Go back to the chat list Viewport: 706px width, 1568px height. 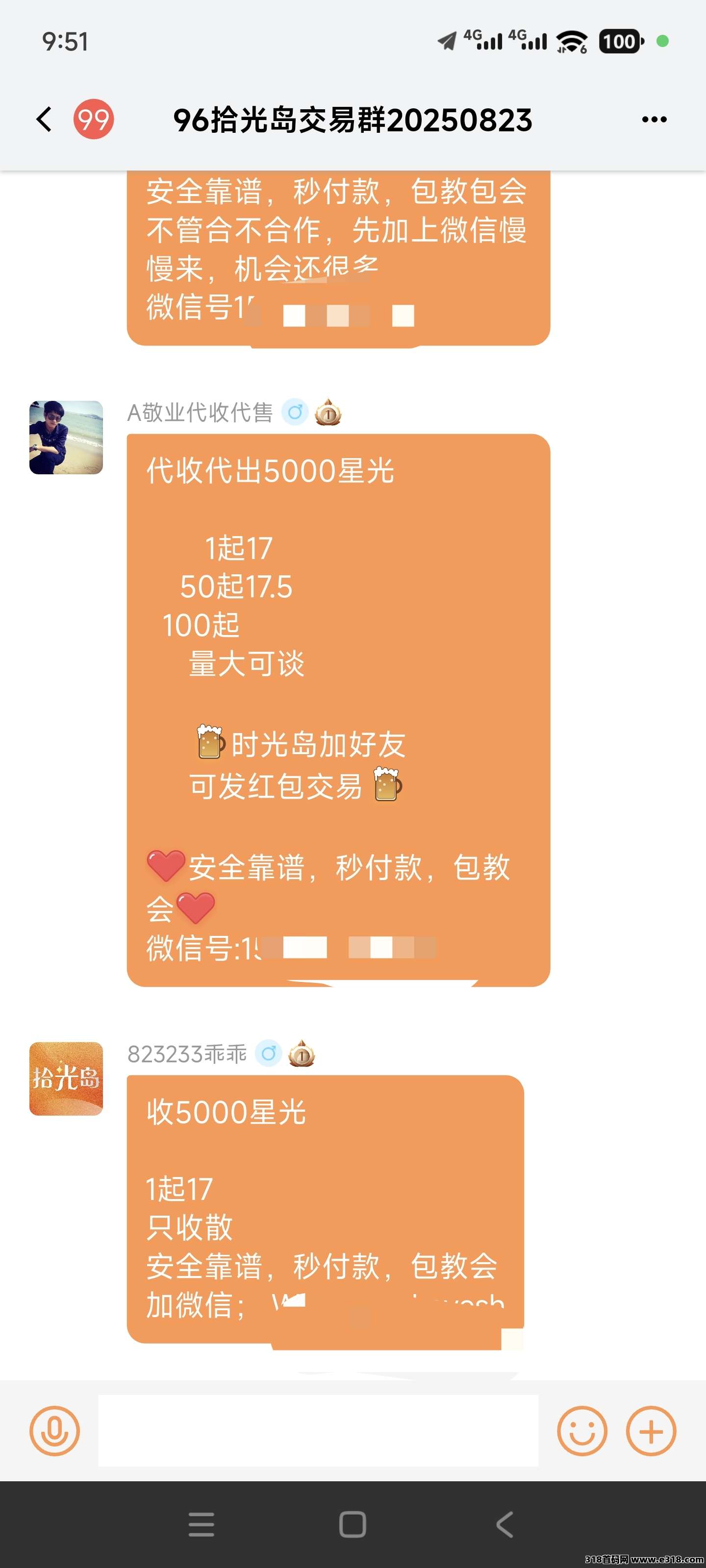click(44, 119)
